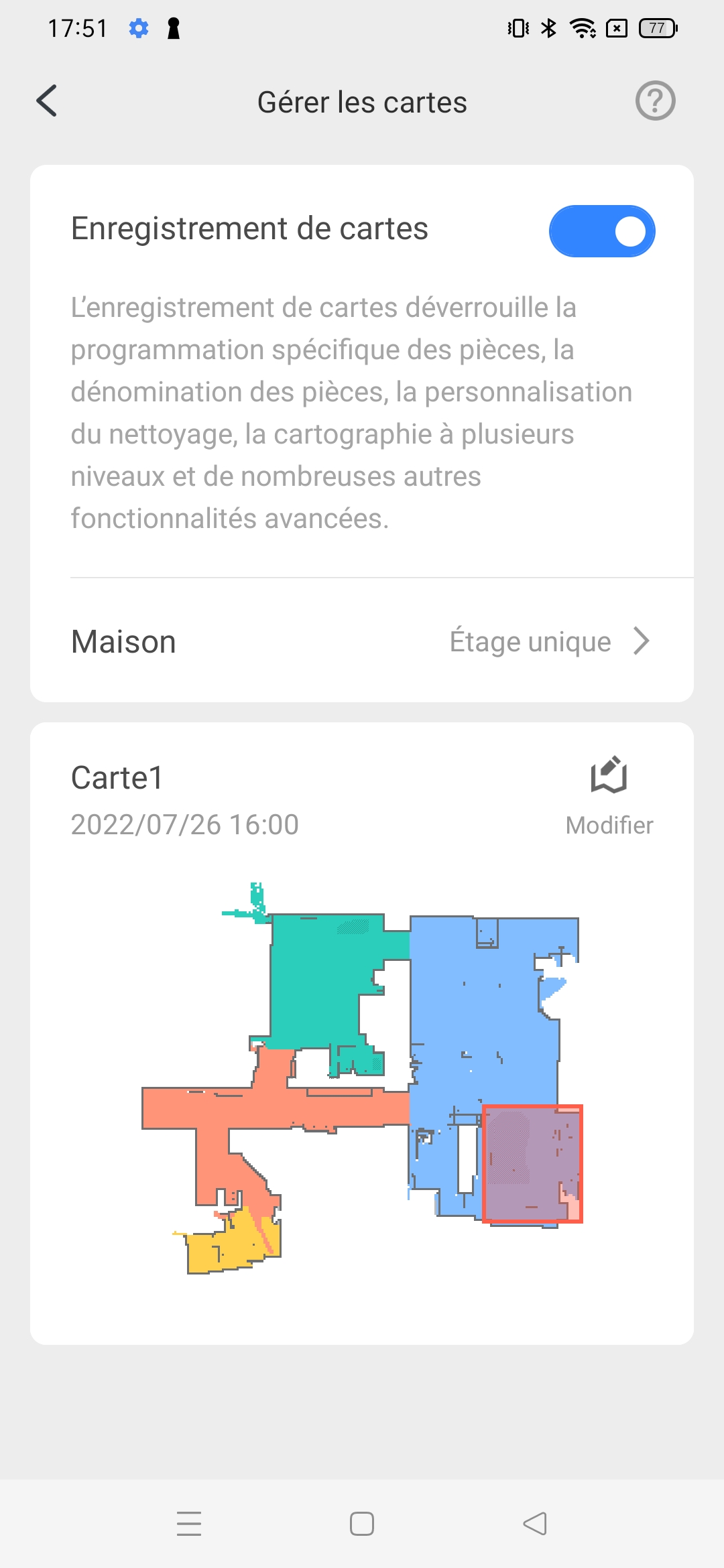Open Maison Étage unique setting
Screen dimensions: 724x1568
362,641
